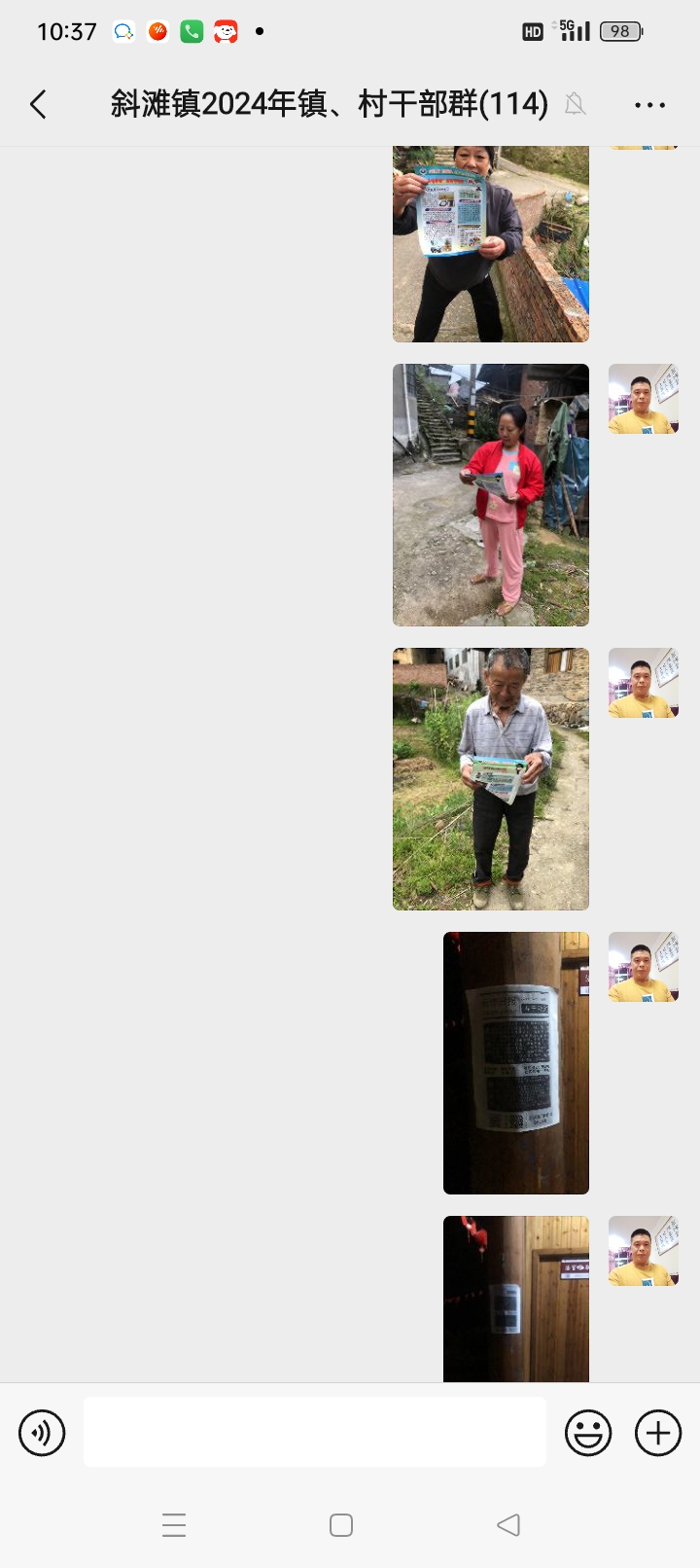Open the plus attachment menu
Image resolution: width=700 pixels, height=1568 pixels.
(658, 1433)
